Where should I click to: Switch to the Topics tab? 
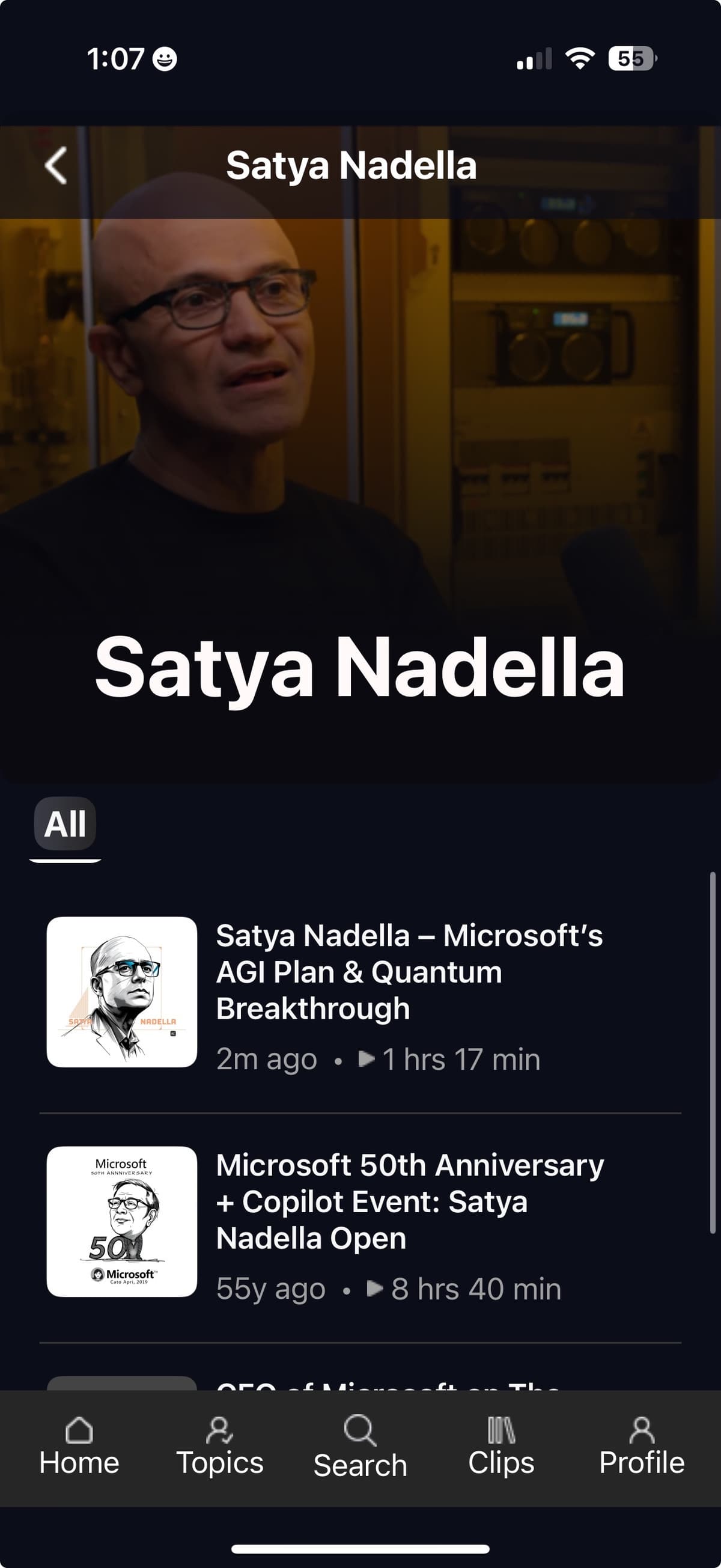pyautogui.click(x=220, y=1447)
